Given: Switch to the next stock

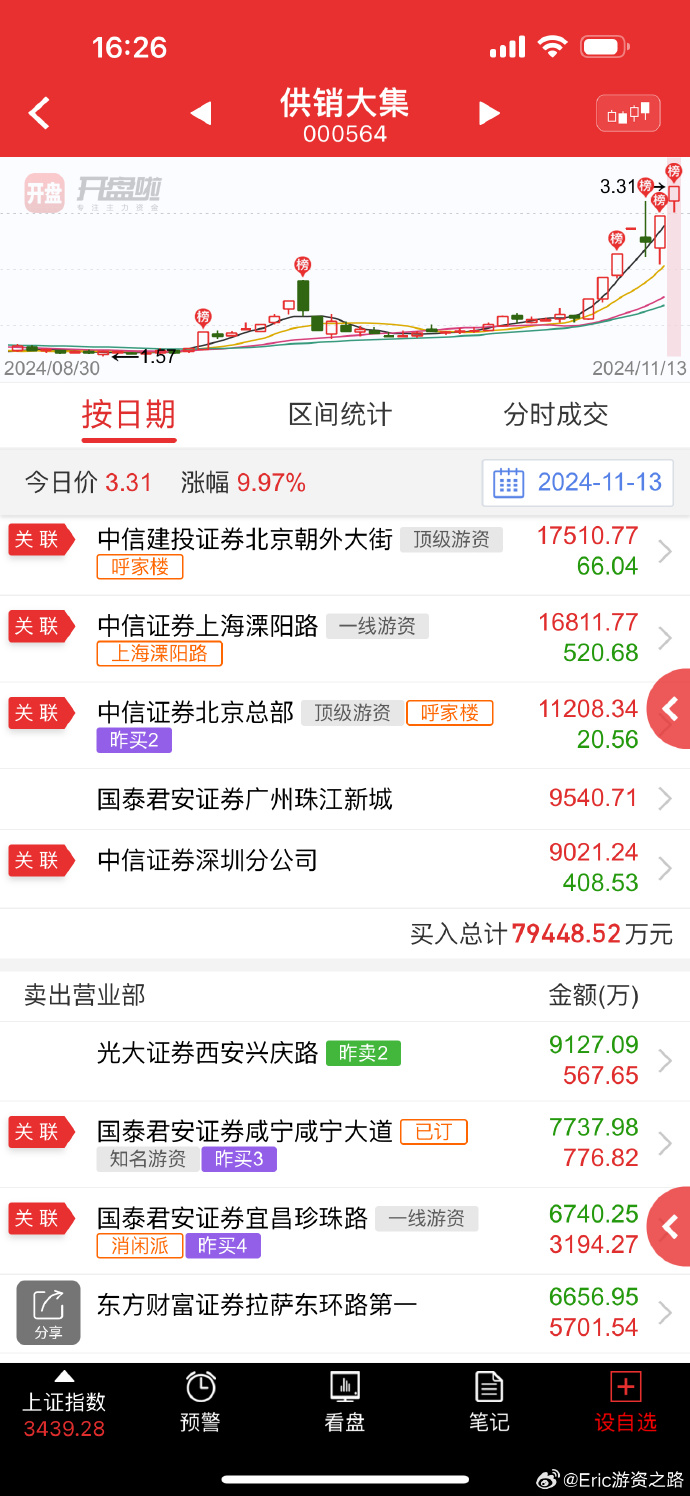Looking at the screenshot, I should click(489, 113).
